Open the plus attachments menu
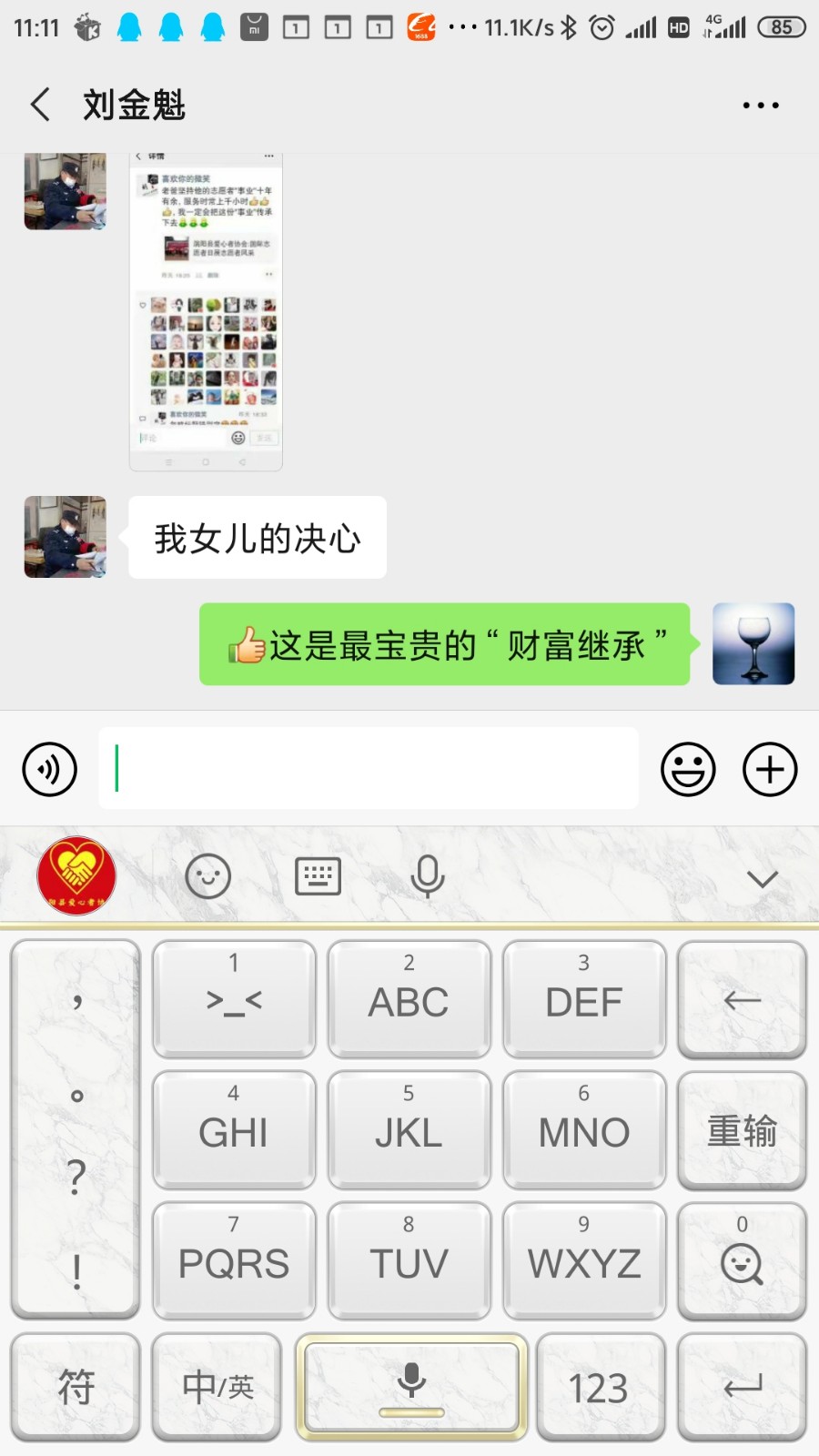819x1456 pixels. click(770, 770)
